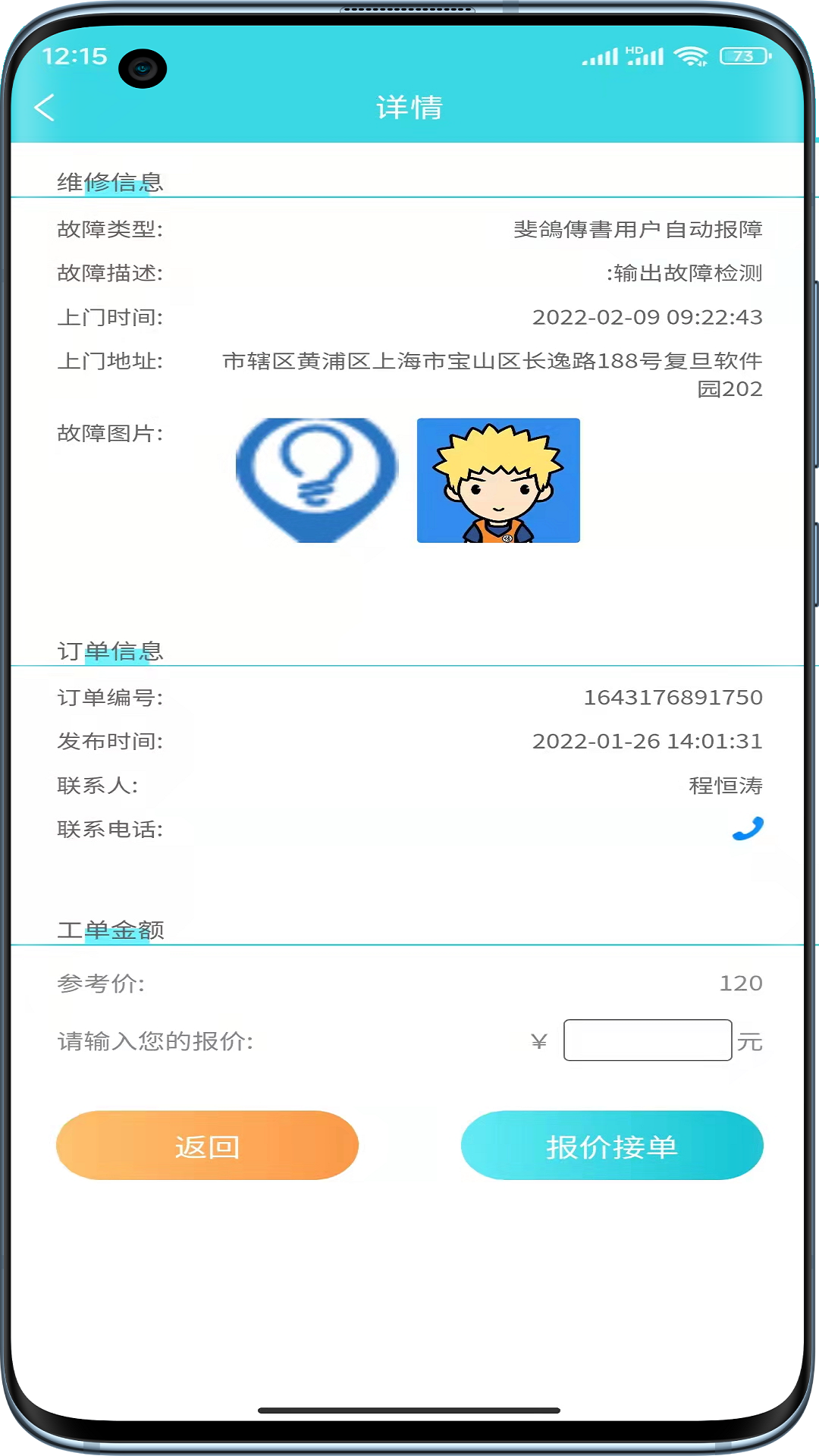Call the contact via phone icon
Screen dimensions: 819x1456
(x=747, y=828)
